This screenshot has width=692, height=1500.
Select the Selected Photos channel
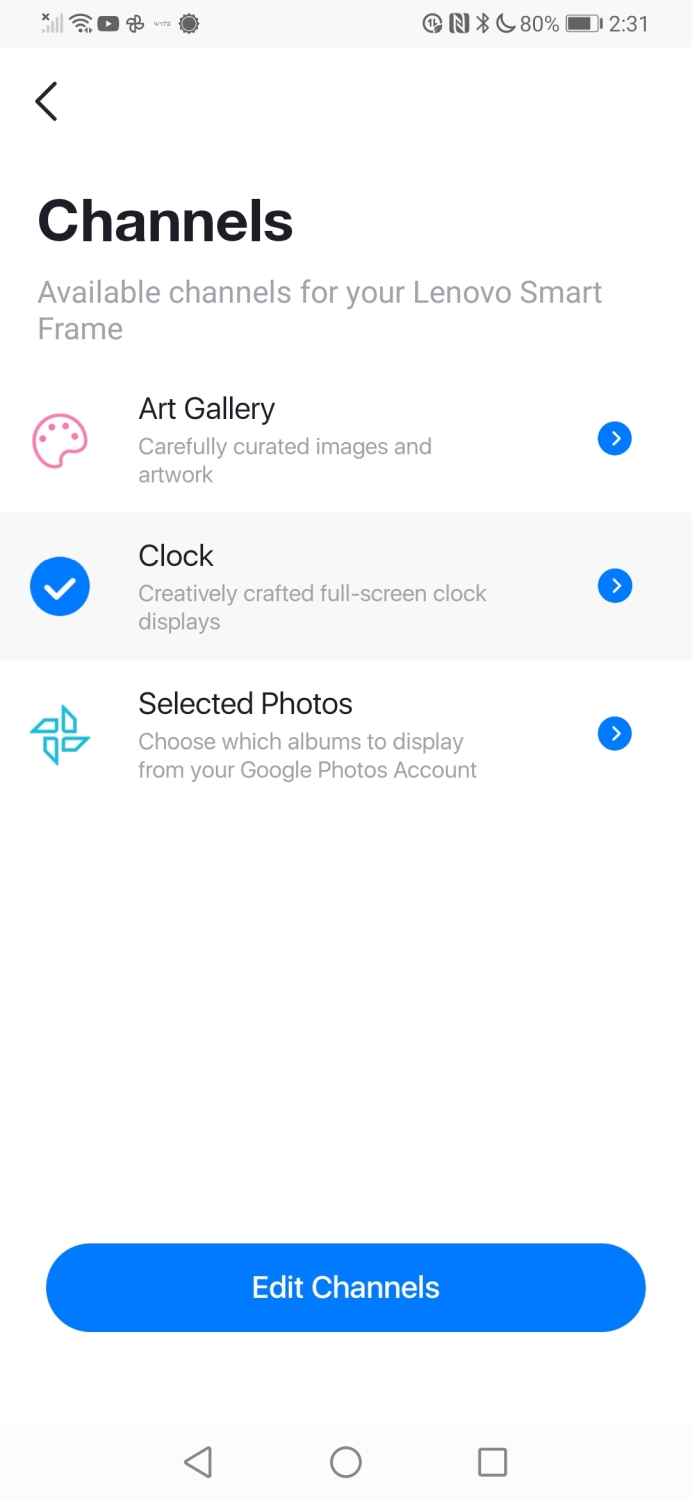[346, 734]
